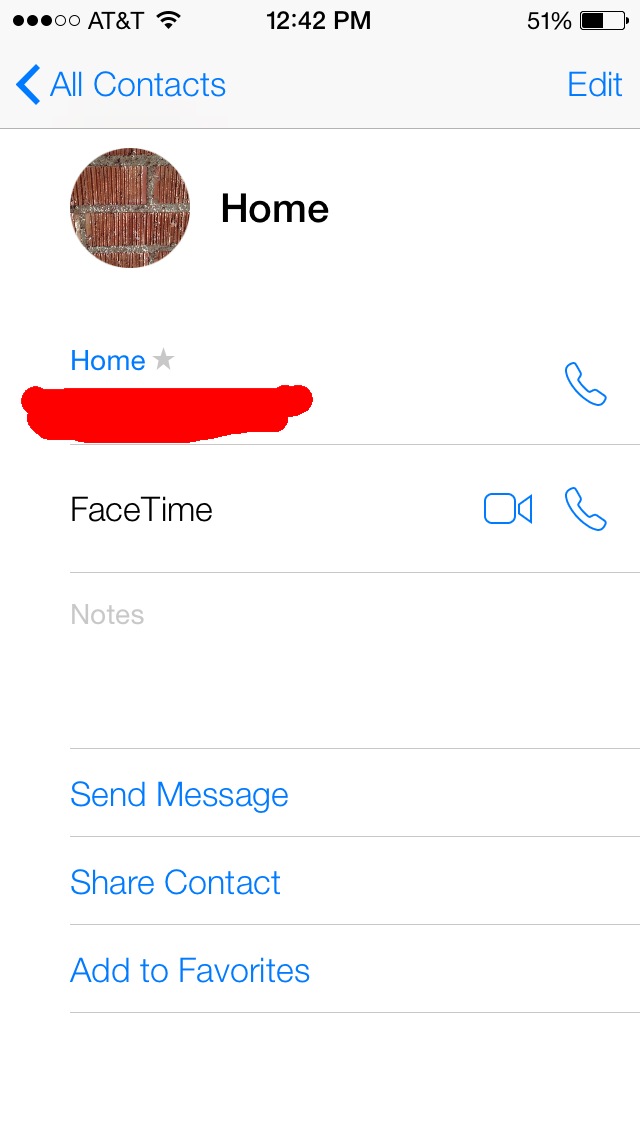The width and height of the screenshot is (640, 1136).
Task: Share Contact with someone
Action: pos(176,883)
